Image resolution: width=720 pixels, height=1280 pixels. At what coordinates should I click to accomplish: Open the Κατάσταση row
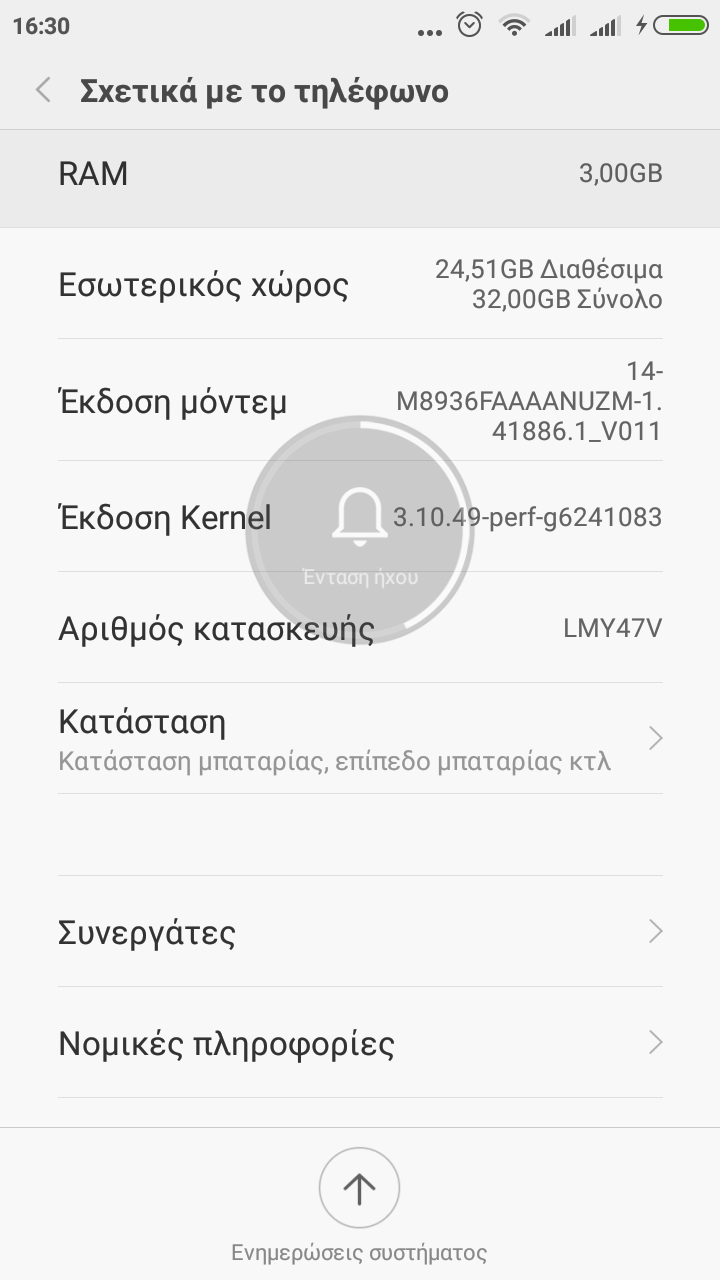[360, 739]
